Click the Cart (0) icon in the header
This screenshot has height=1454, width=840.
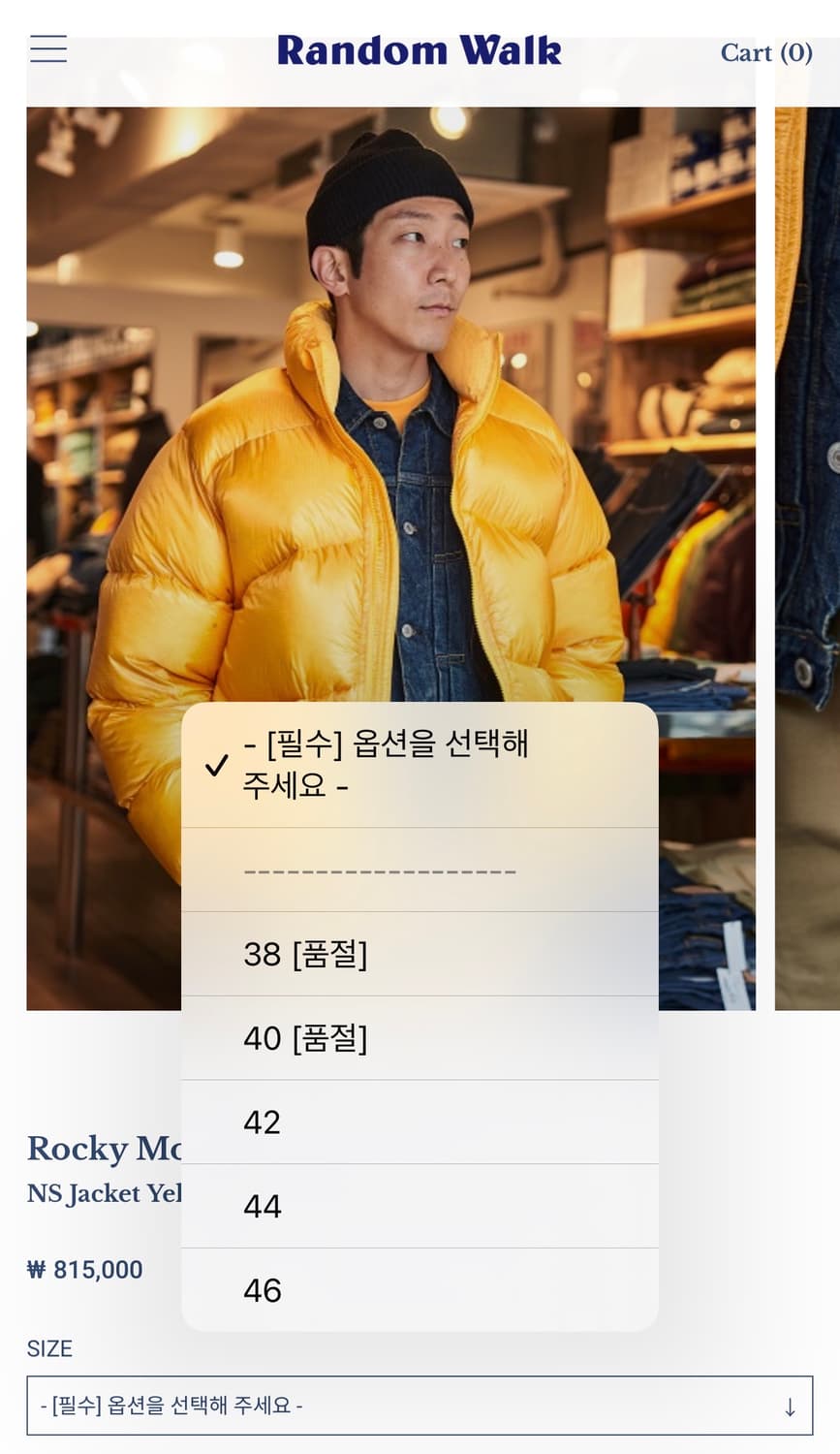766,53
